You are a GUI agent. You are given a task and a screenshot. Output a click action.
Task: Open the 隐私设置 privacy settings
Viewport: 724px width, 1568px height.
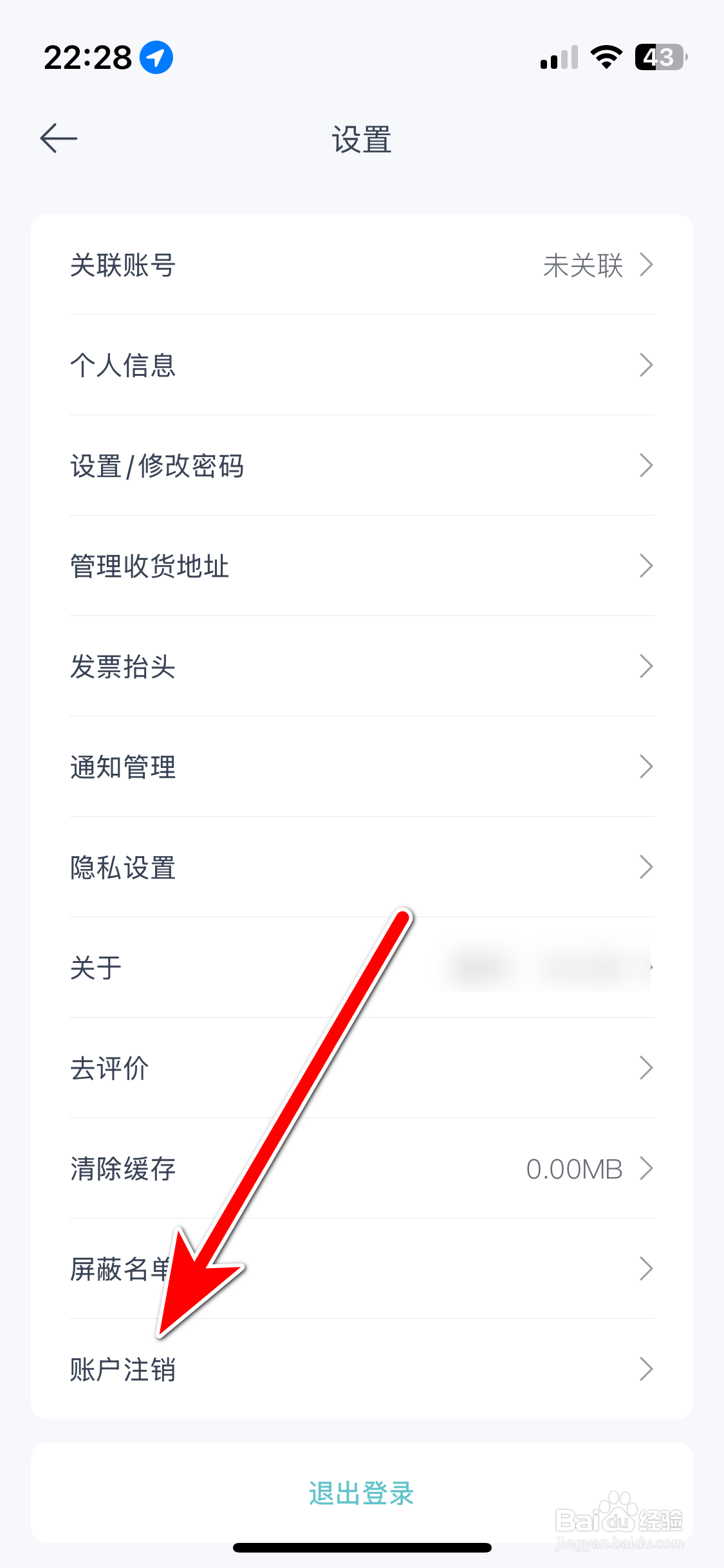(360, 867)
